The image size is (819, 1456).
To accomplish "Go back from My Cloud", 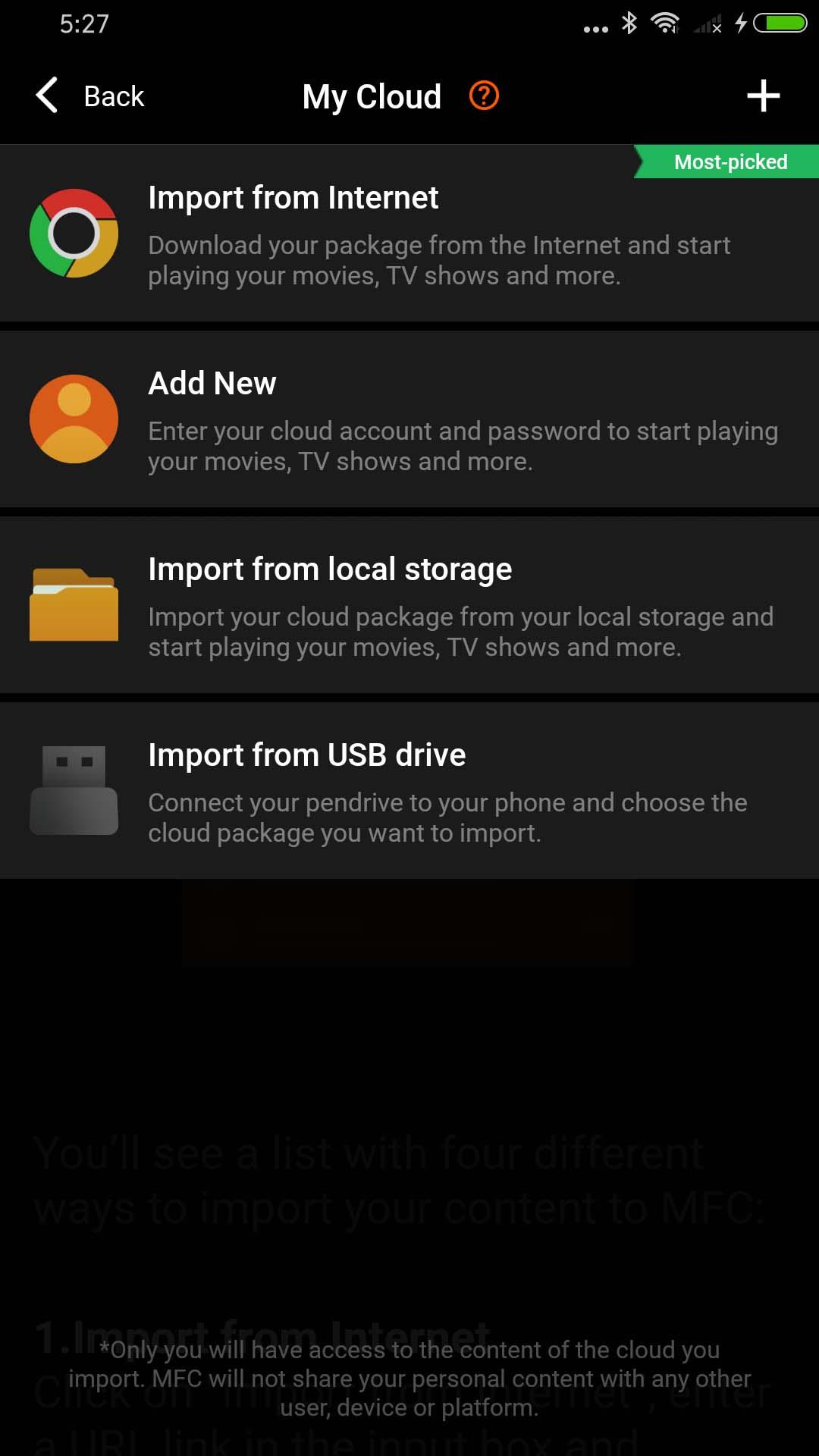I will [x=89, y=96].
